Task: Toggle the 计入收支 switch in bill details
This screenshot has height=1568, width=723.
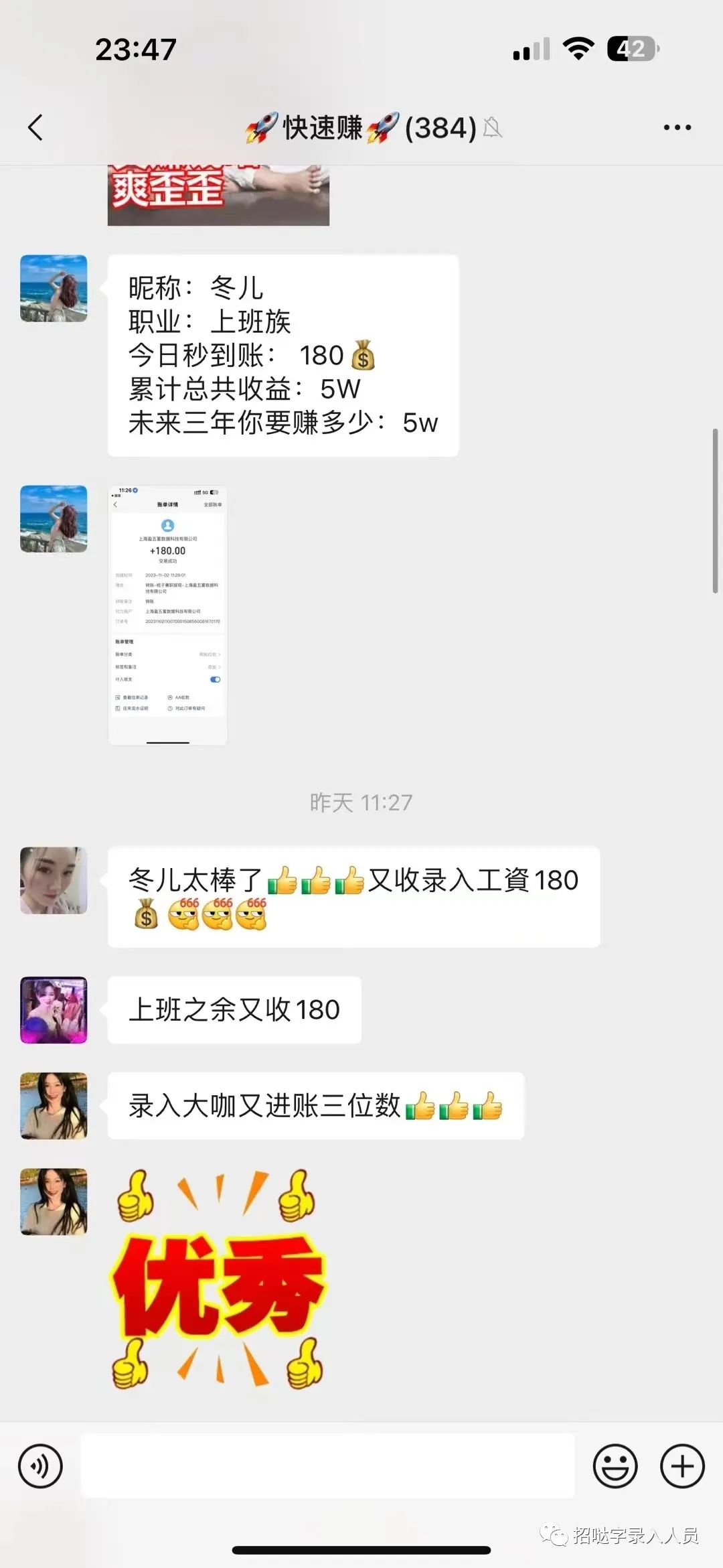Action: [216, 679]
